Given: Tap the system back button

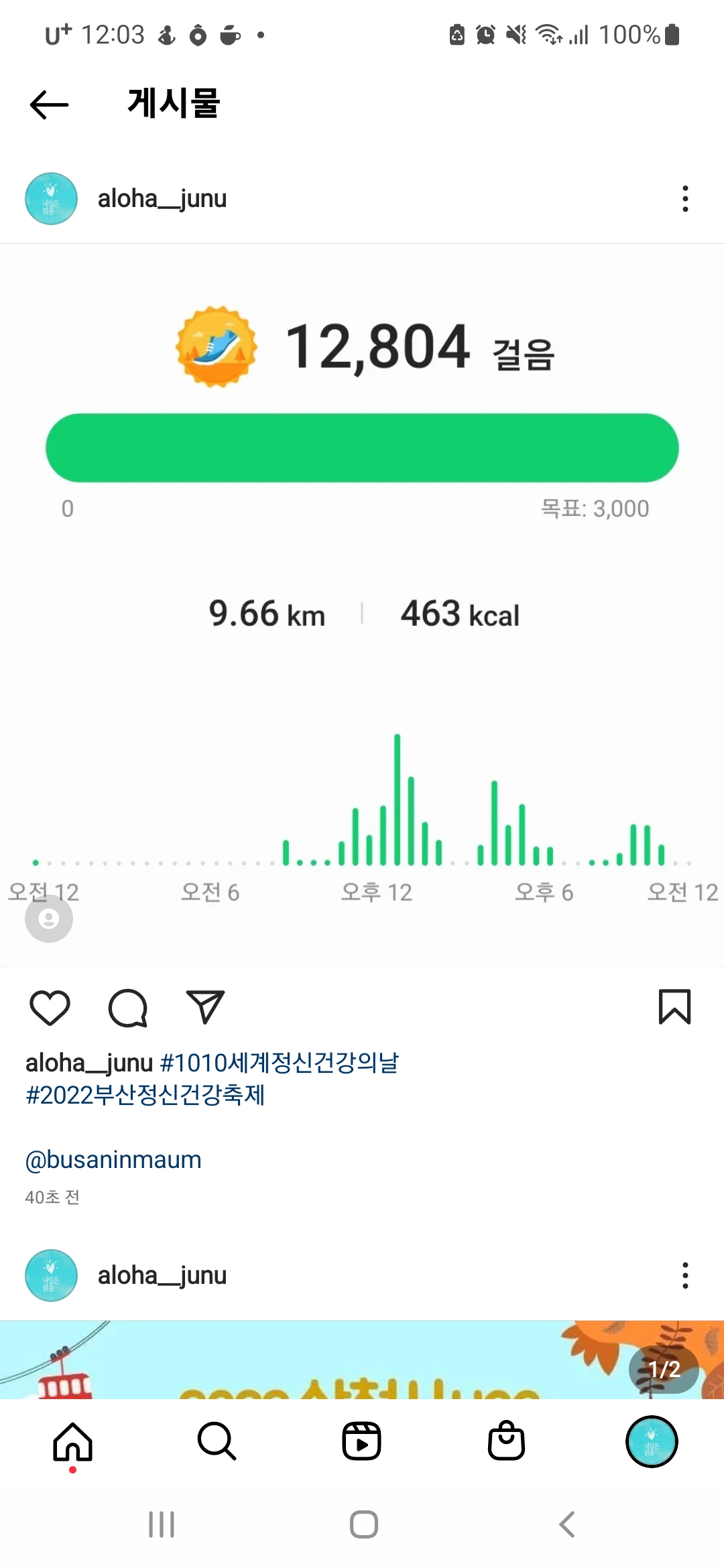Looking at the screenshot, I should pos(567,1524).
